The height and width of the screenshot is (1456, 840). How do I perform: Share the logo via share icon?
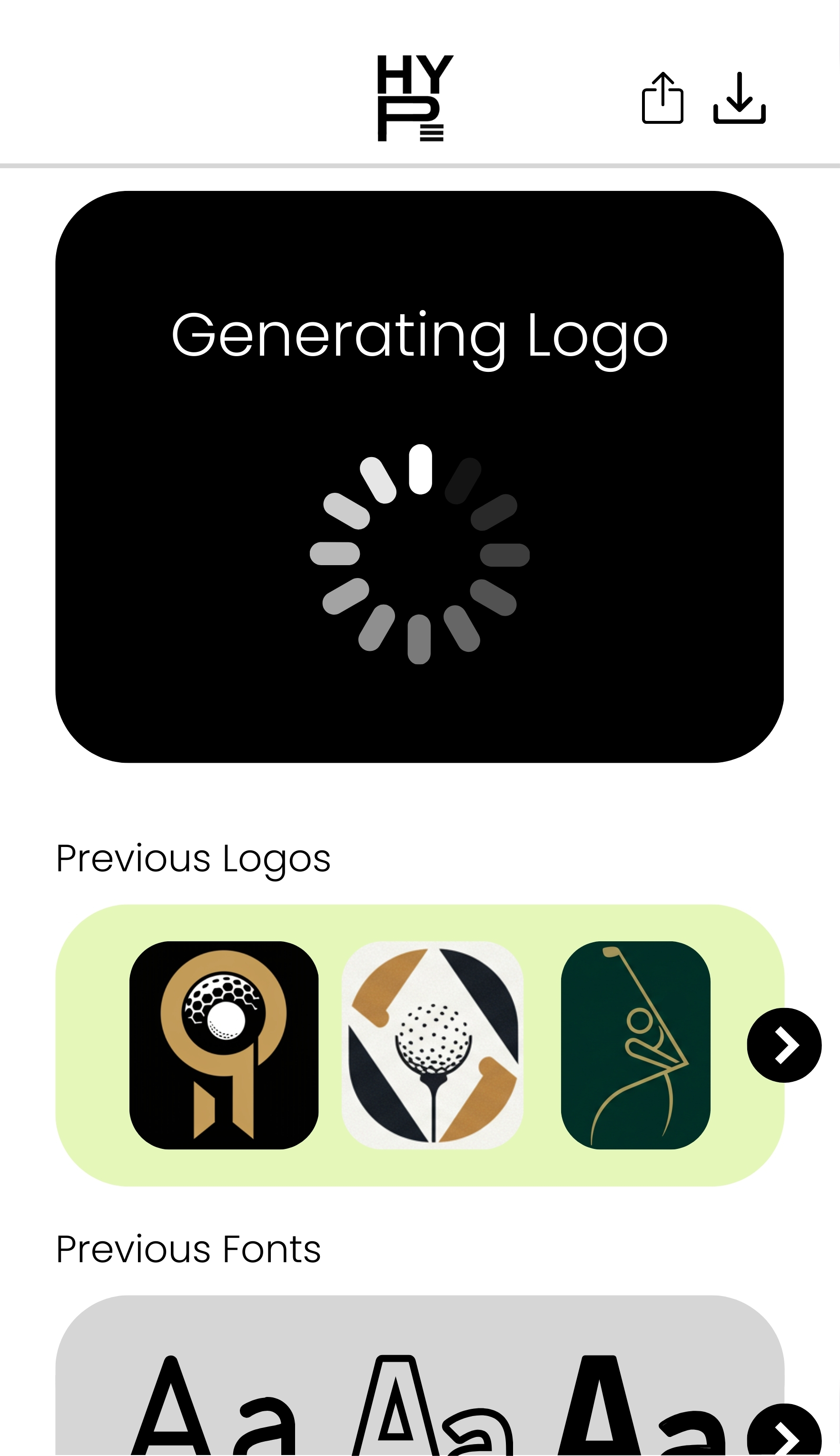point(662,98)
